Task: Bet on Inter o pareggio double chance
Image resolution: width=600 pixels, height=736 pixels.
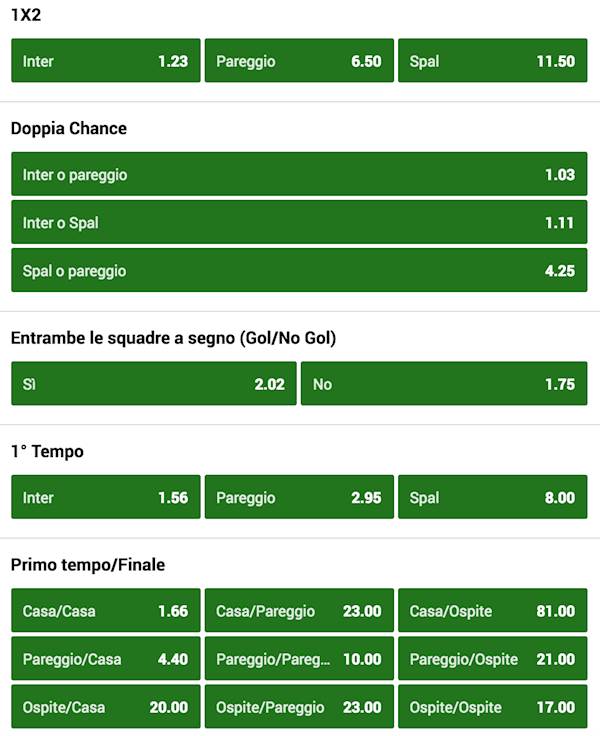Action: [299, 174]
